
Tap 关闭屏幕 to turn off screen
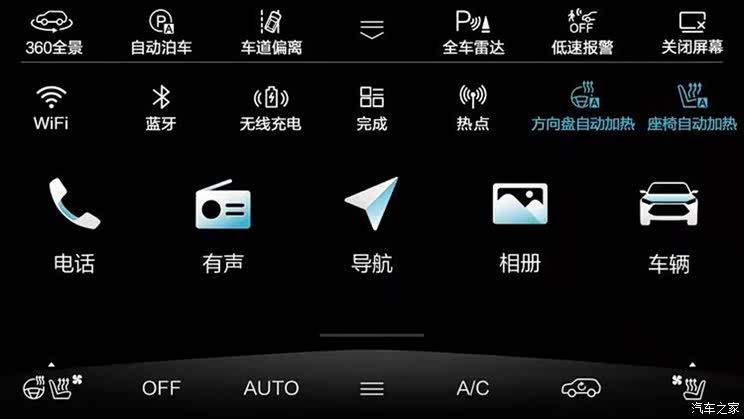[x=692, y=31]
